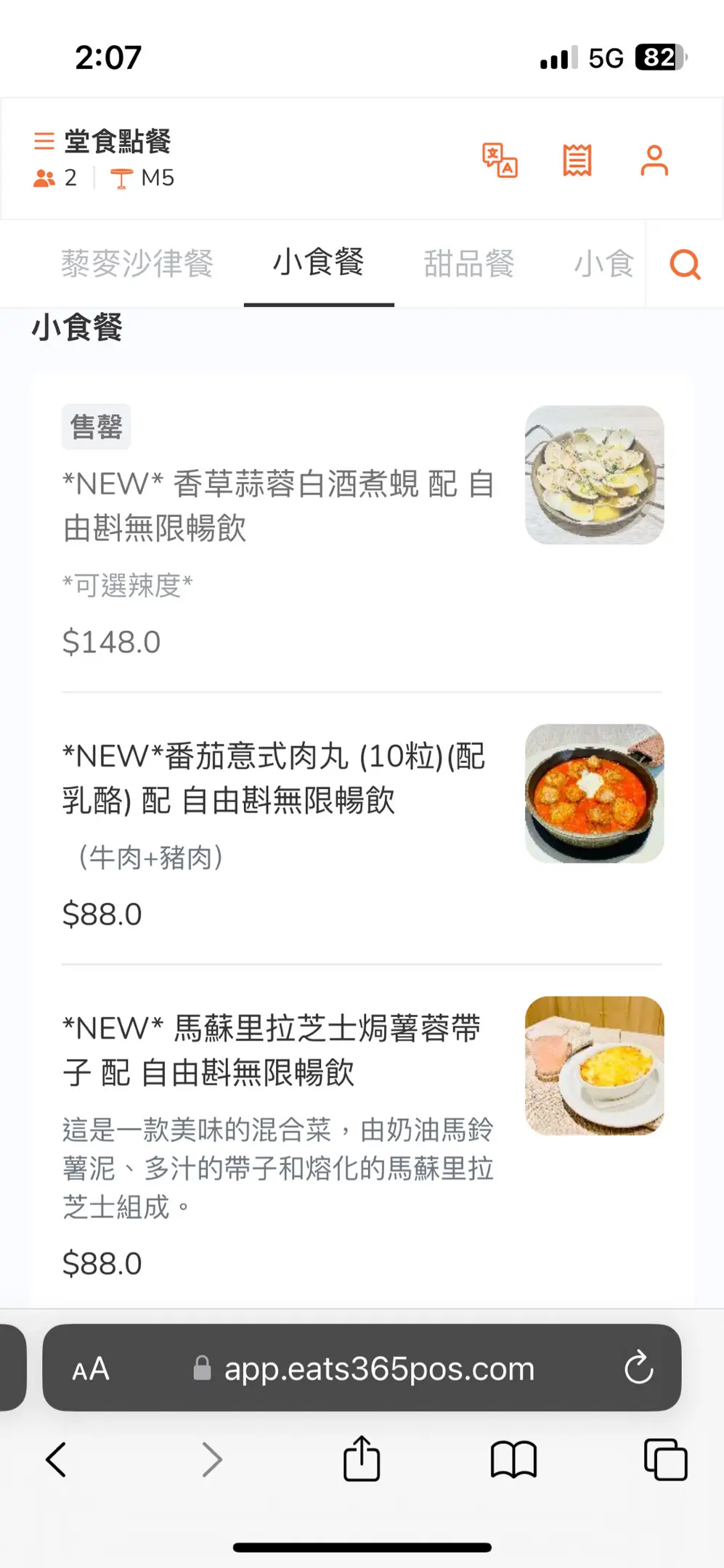Open the user account icon
The image size is (724, 1568).
coord(654,160)
